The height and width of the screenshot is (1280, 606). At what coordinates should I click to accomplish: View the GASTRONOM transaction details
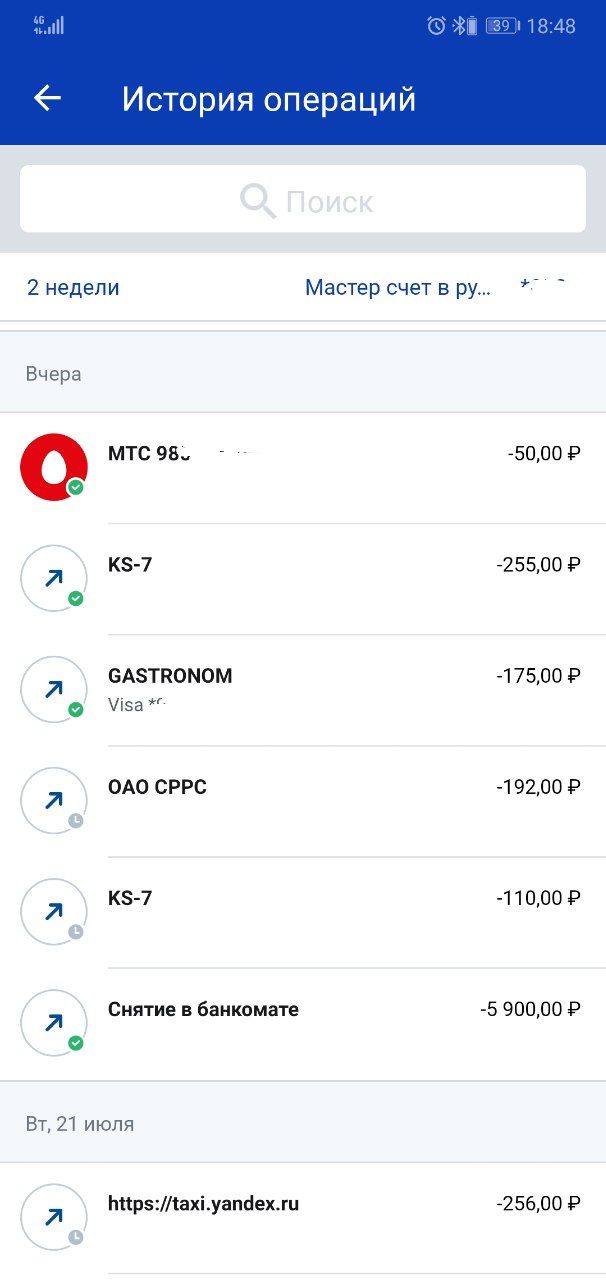(x=303, y=690)
